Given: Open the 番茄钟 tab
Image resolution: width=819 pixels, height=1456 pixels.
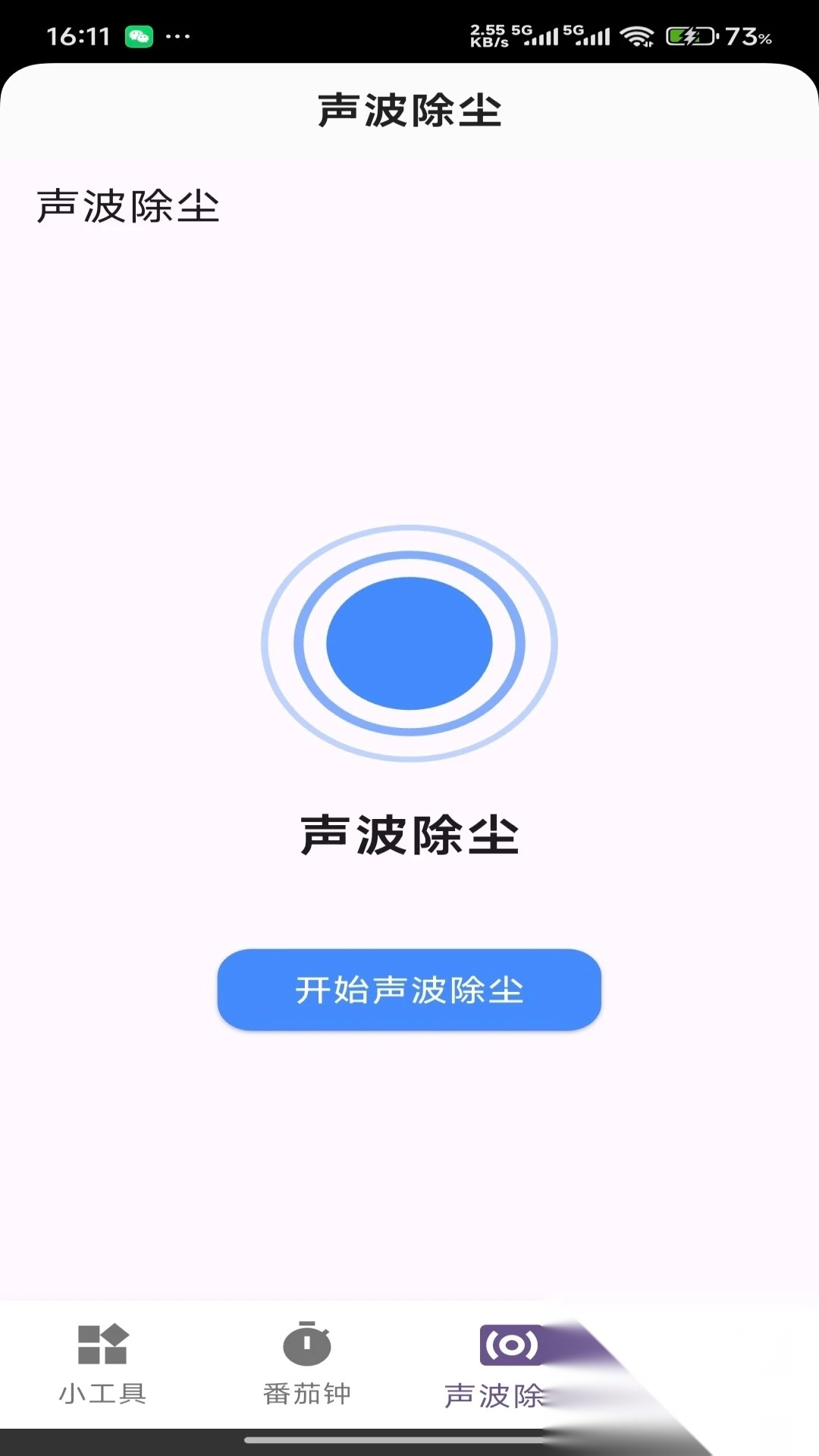Looking at the screenshot, I should coord(306,1363).
